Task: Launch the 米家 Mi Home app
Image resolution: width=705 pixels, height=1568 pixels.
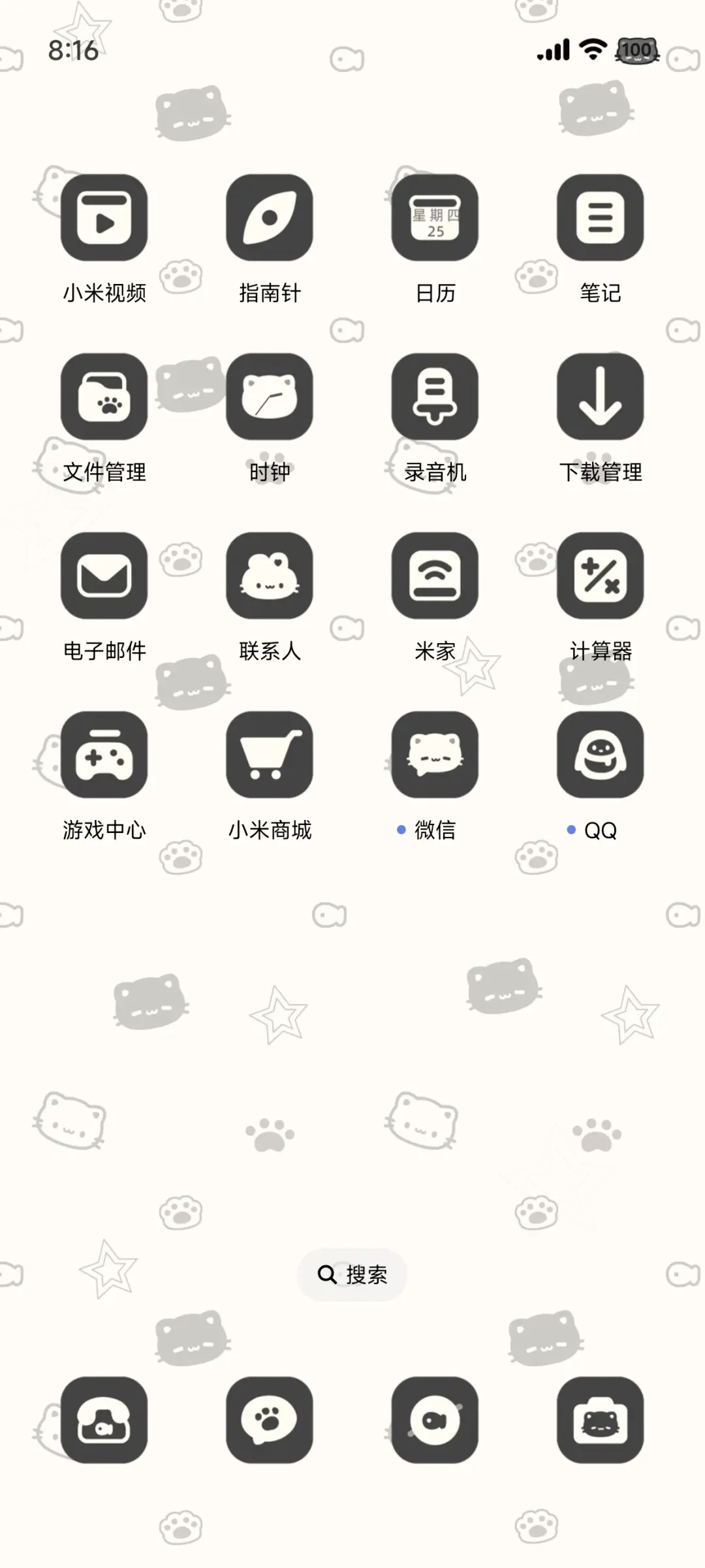Action: pos(435,577)
